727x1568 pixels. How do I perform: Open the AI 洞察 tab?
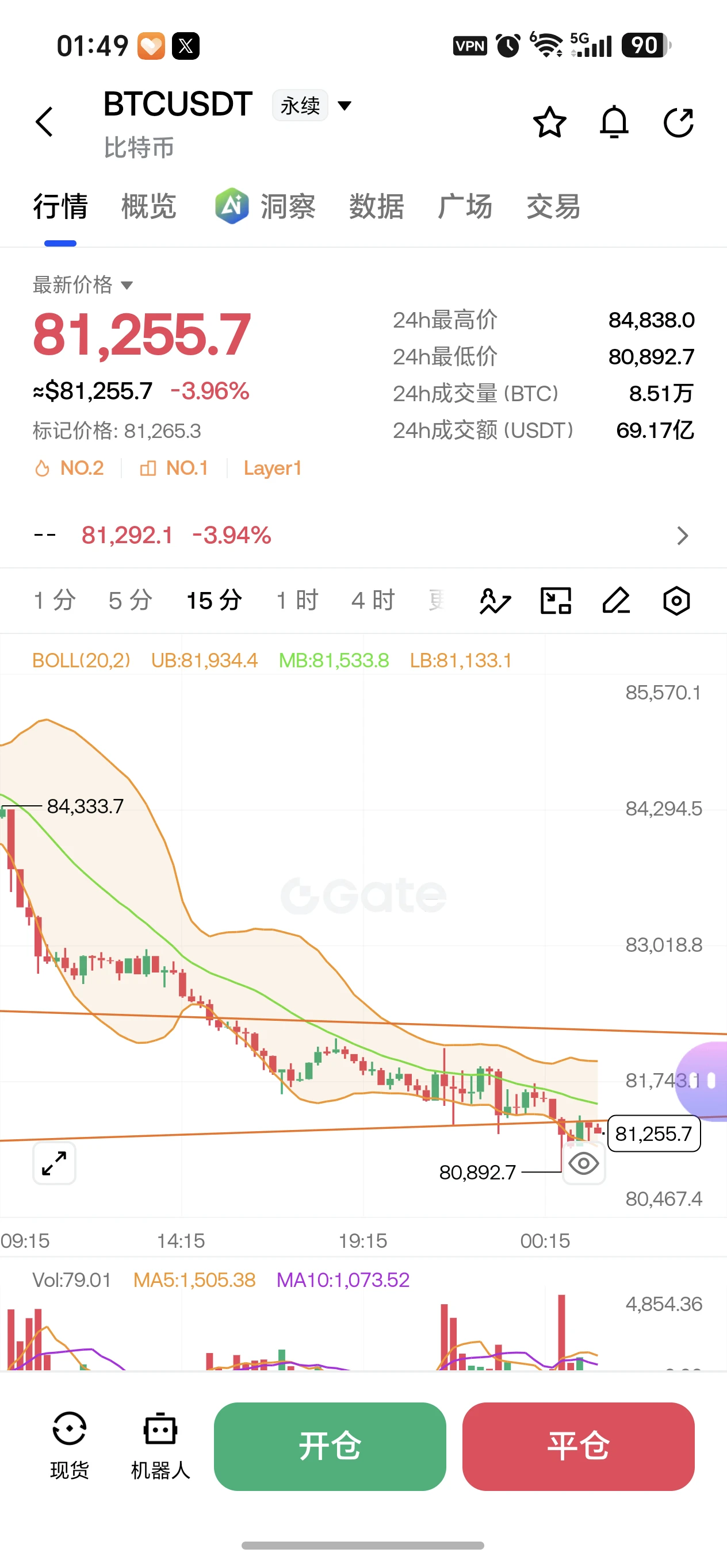(265, 206)
